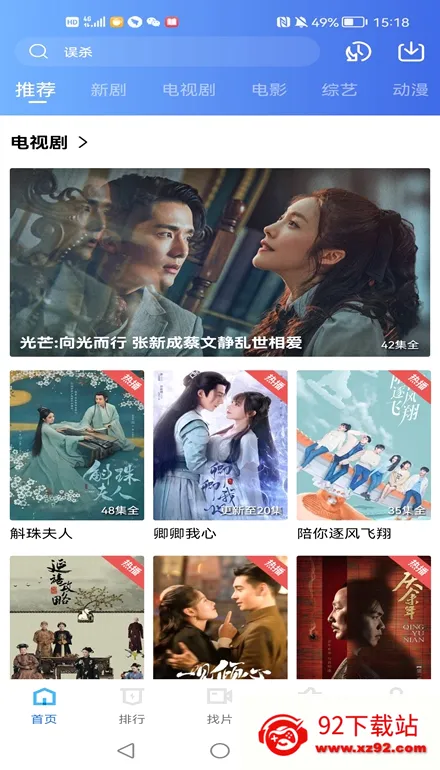440x770 pixels.
Task: Open the 陪你逐风飞翔 drama card
Action: 364,455
